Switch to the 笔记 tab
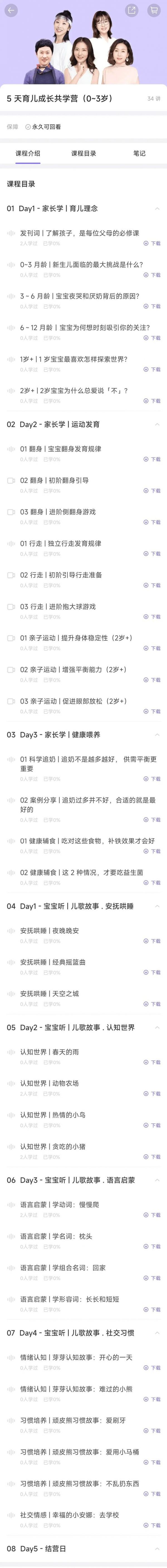167x1568 pixels. 139,153
